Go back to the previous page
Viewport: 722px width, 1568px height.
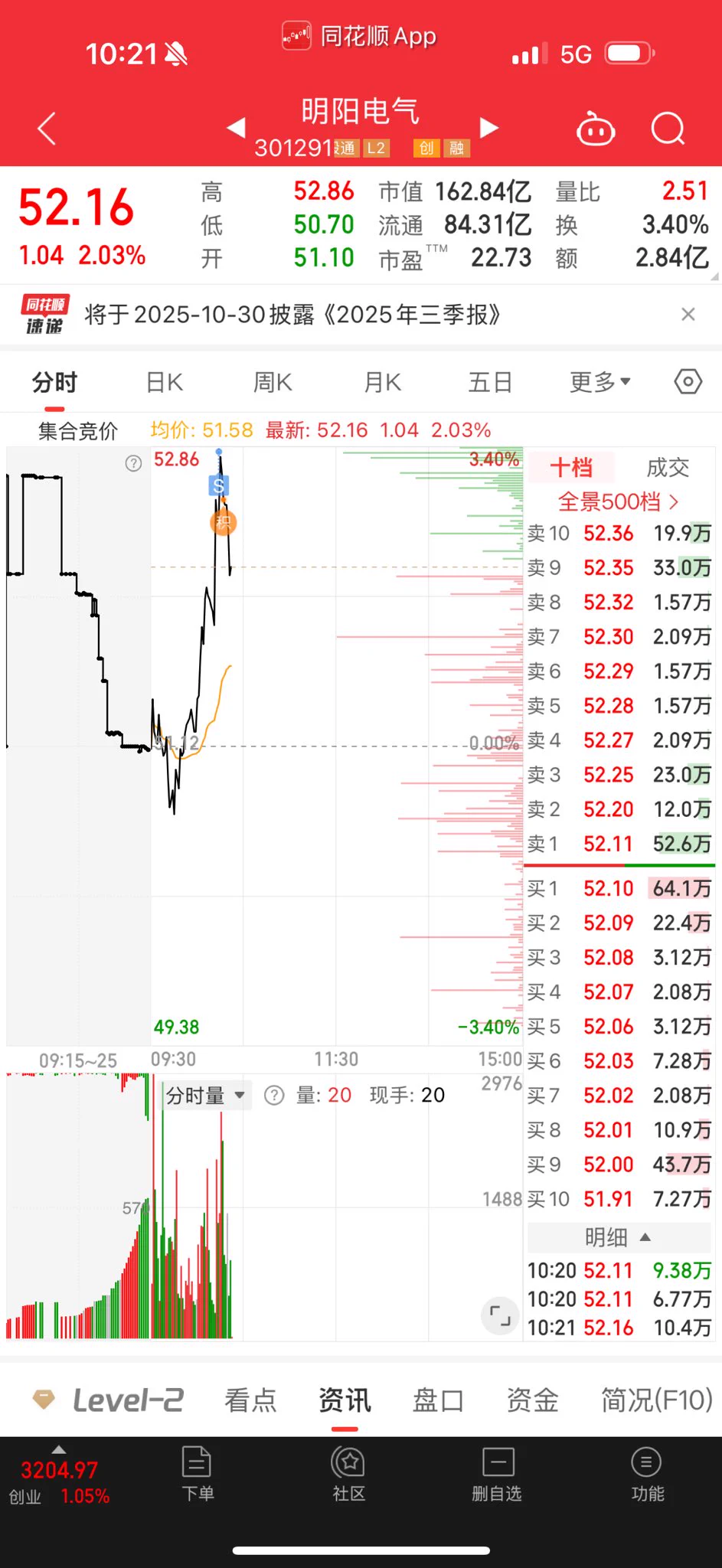(x=47, y=129)
